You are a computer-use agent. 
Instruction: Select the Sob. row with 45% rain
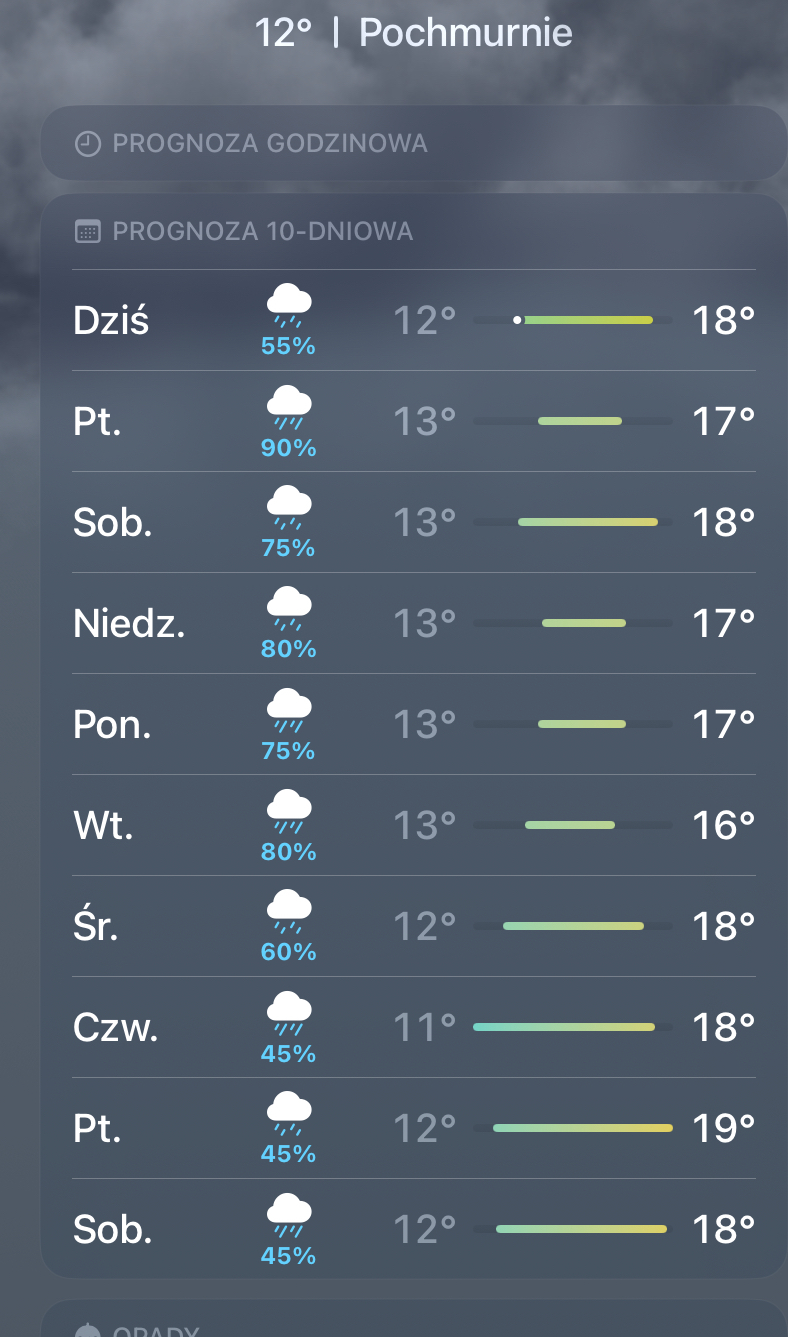pos(413,1230)
